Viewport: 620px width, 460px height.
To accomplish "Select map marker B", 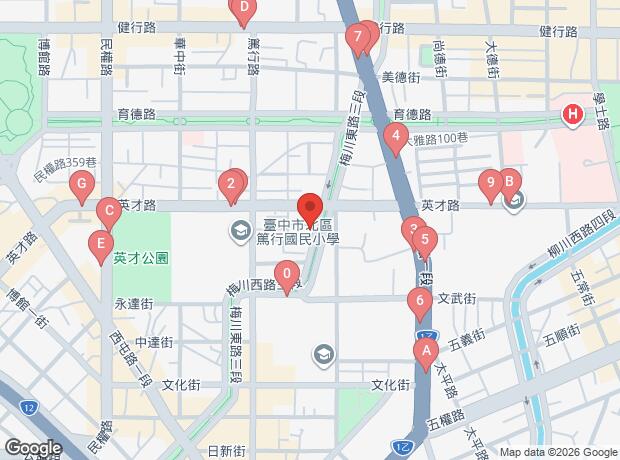I will (509, 185).
